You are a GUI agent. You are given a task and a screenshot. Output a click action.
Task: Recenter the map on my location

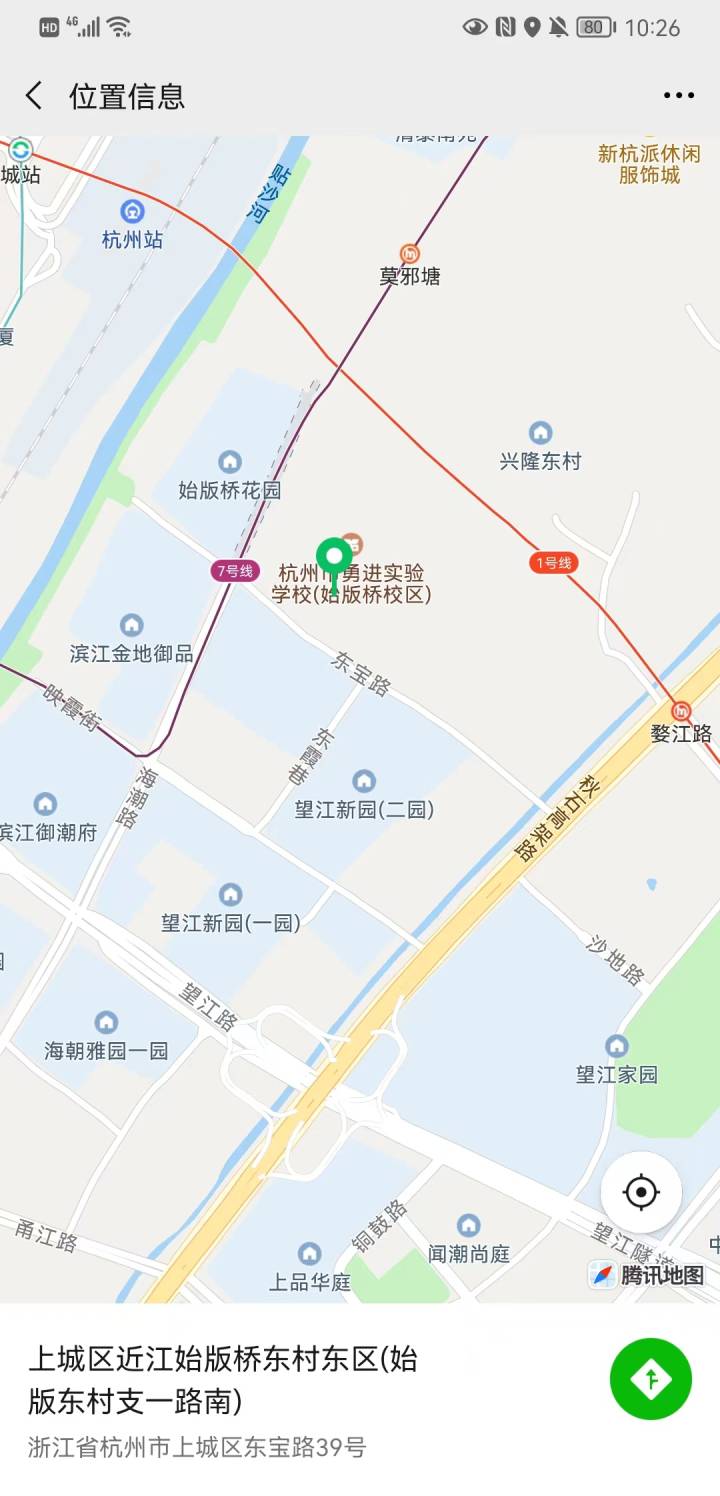point(641,1192)
